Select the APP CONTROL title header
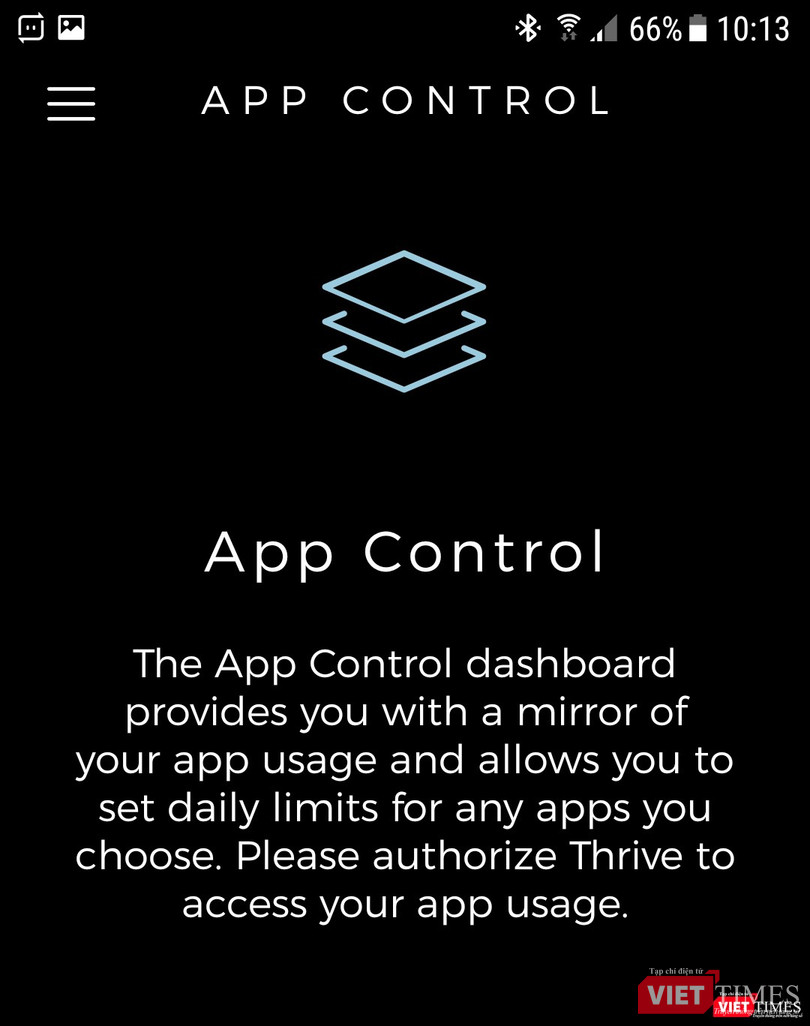 [x=406, y=100]
